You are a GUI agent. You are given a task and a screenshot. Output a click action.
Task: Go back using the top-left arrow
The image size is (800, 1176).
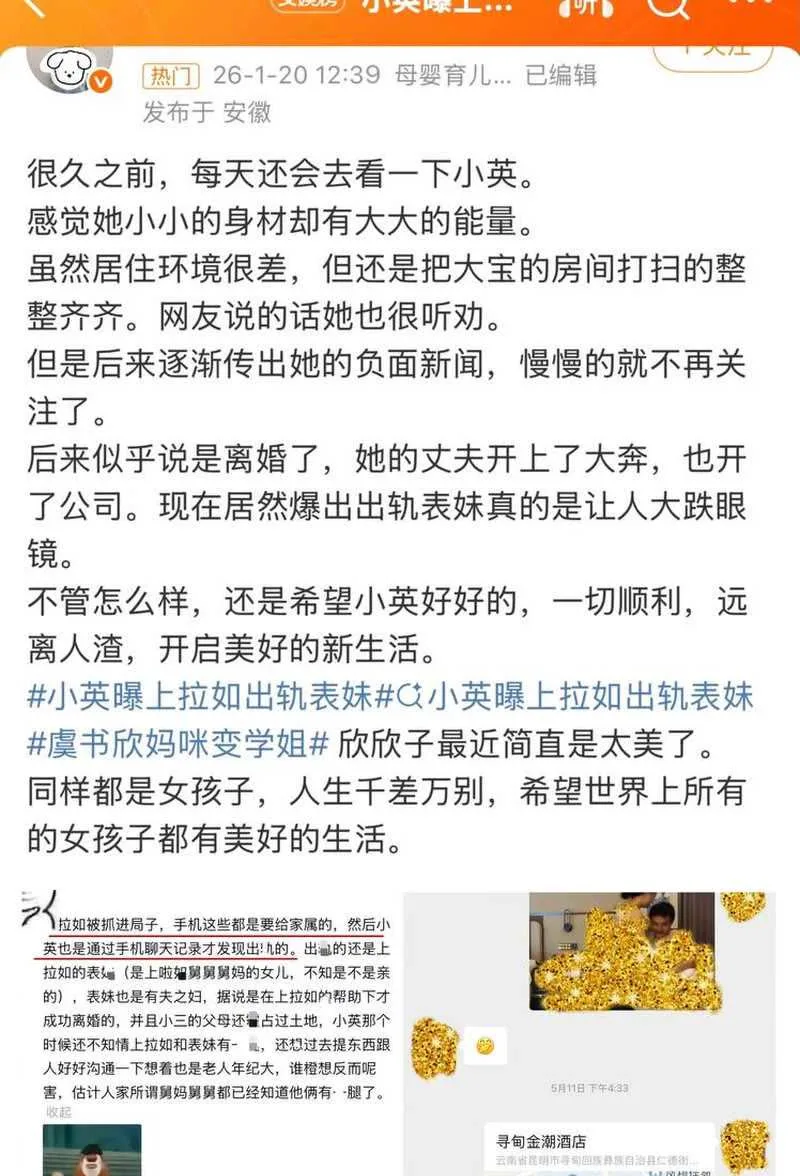[x=31, y=6]
